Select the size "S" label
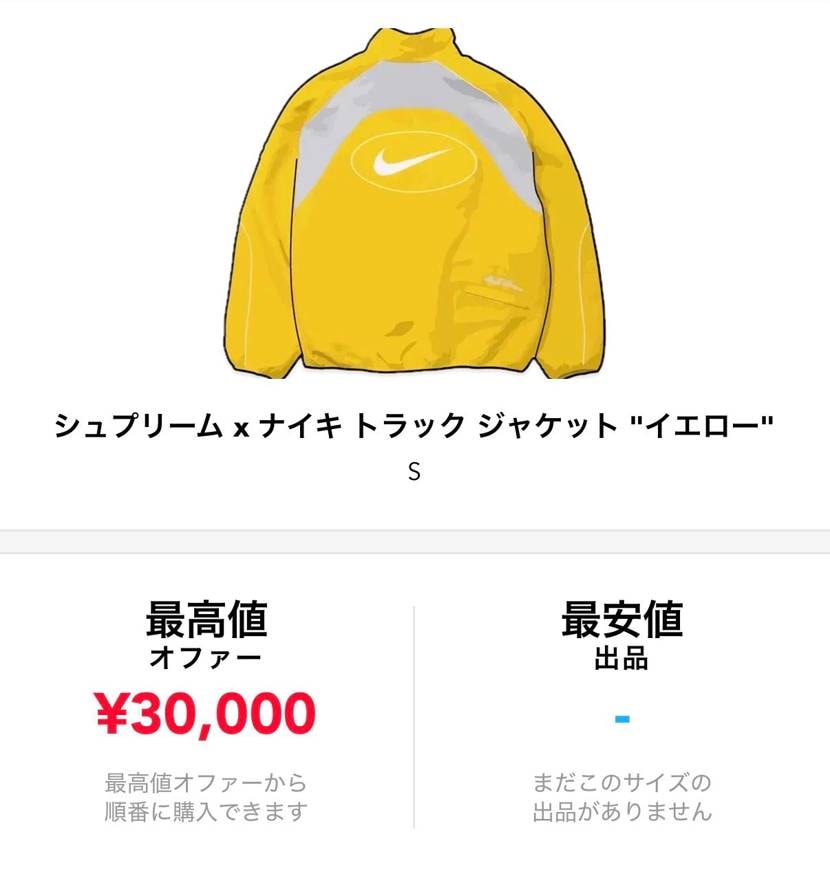Screen dimensions: 830x876 [414, 473]
